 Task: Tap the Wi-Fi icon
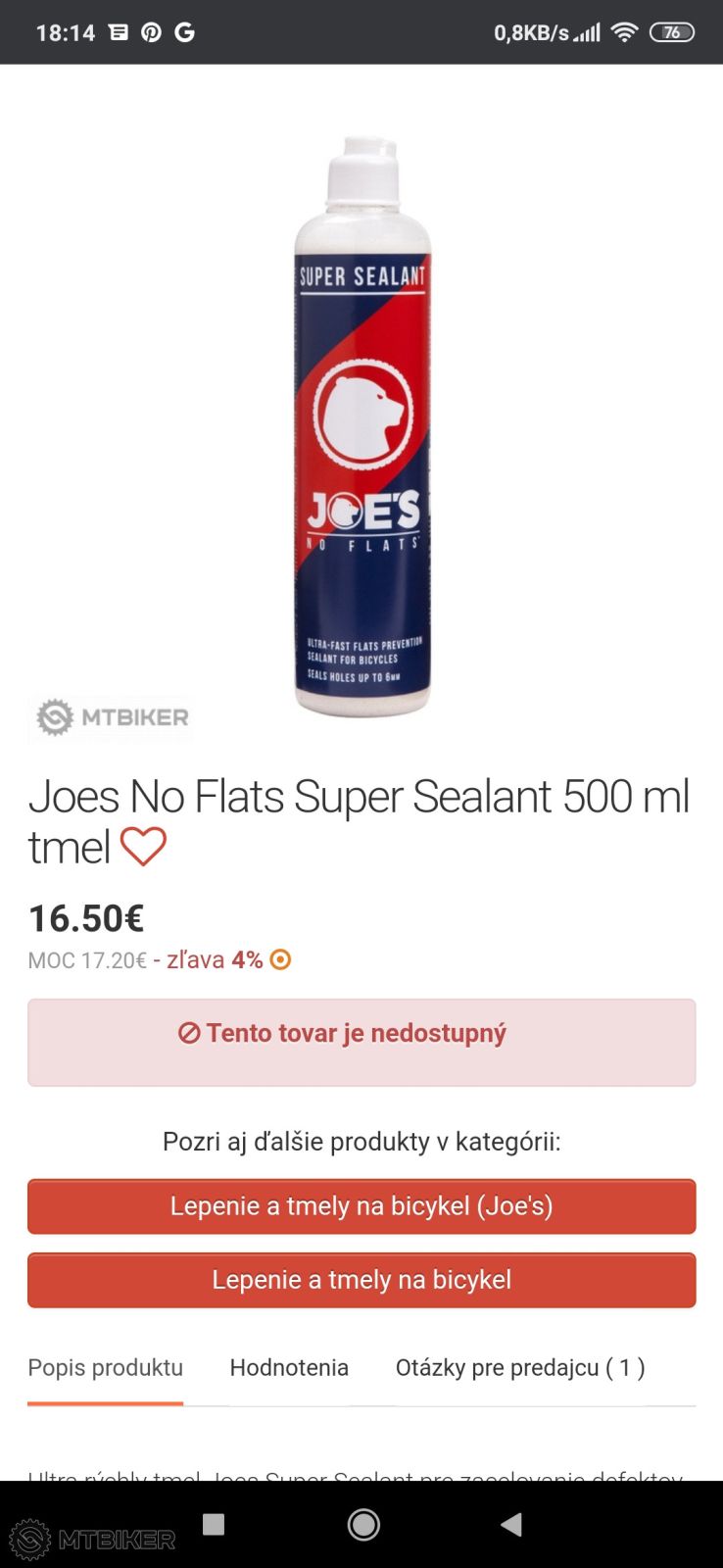click(x=624, y=29)
